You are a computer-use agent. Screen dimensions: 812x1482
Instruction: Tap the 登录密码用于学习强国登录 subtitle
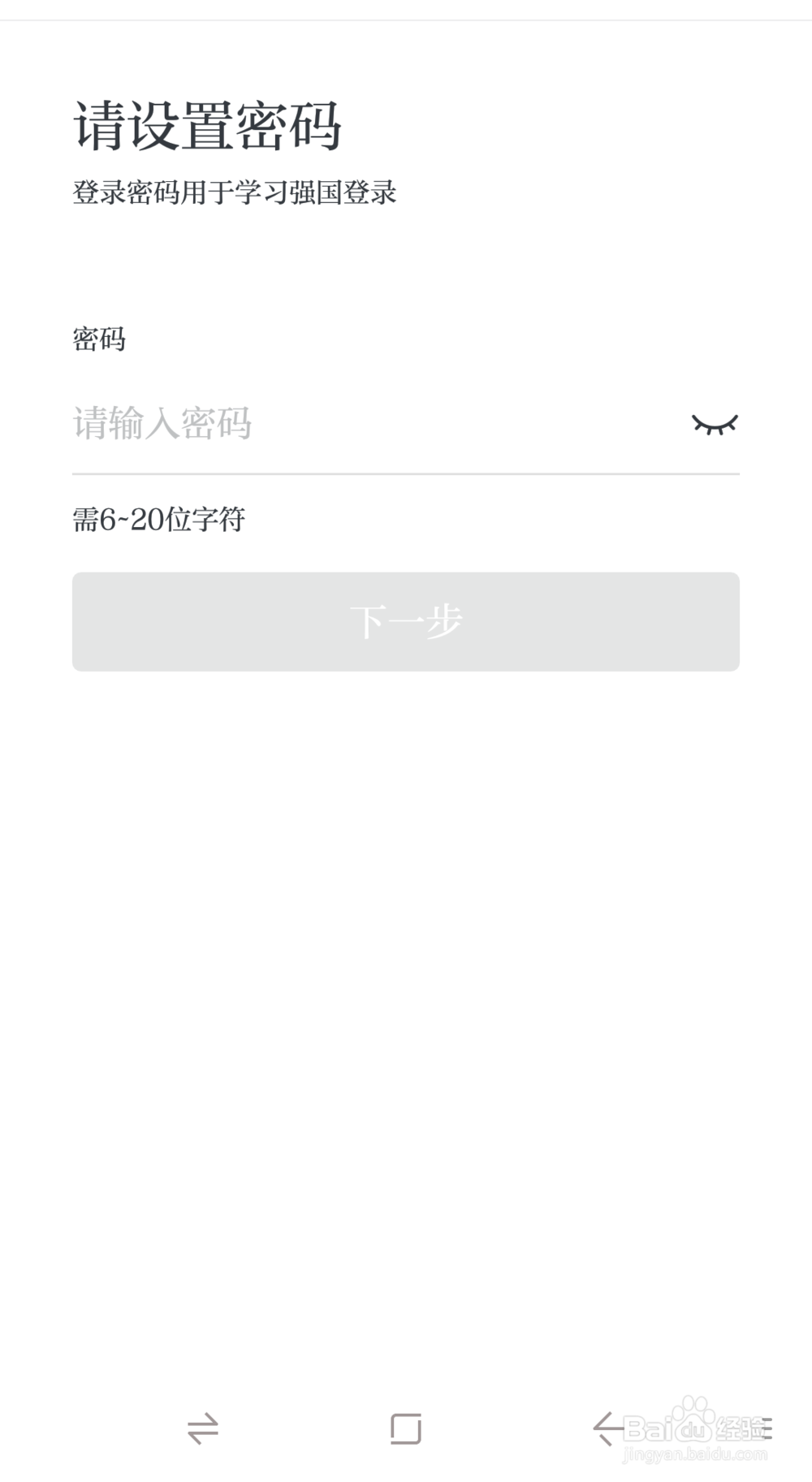(x=237, y=192)
